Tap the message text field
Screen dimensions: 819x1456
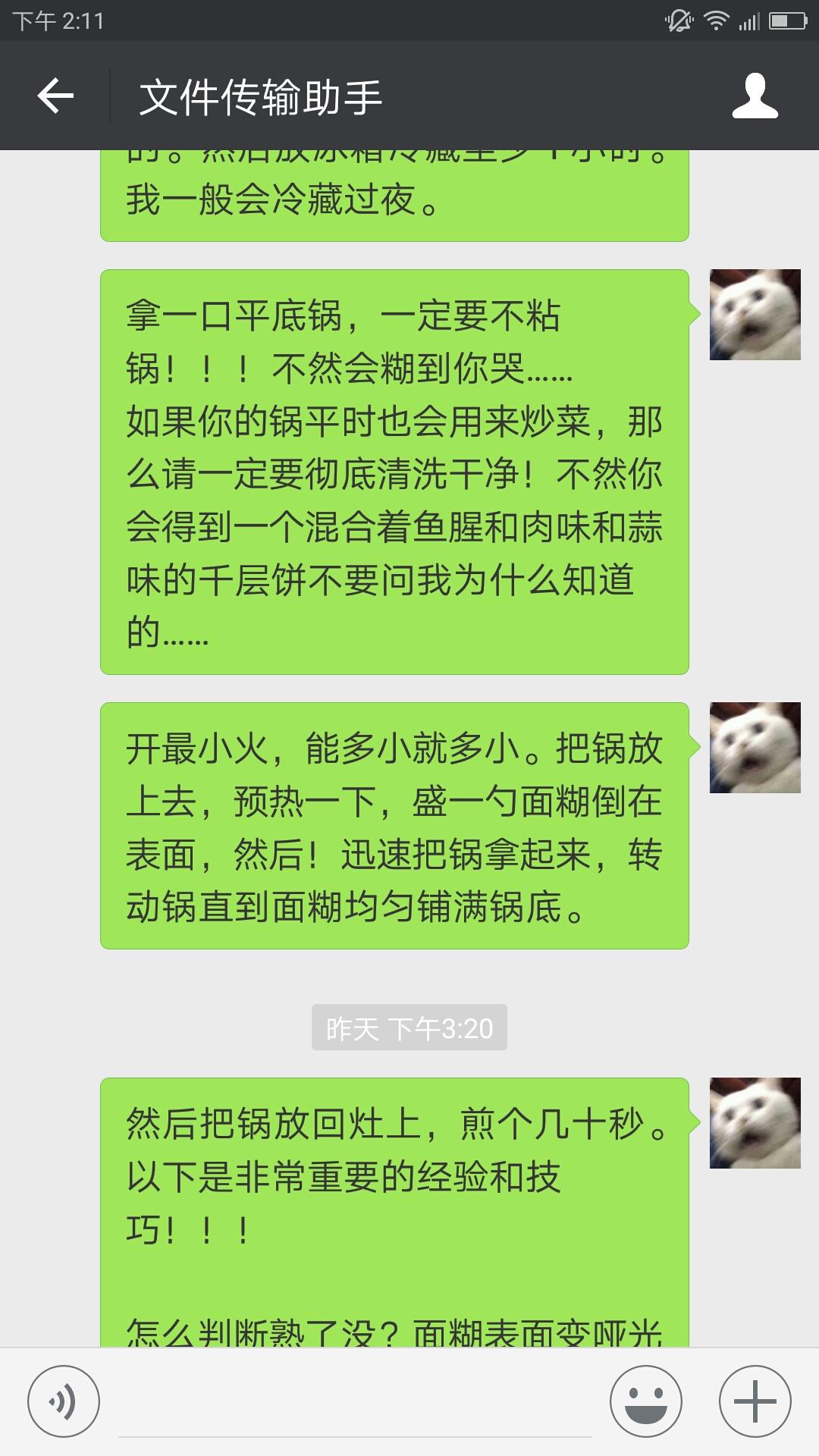click(354, 1403)
